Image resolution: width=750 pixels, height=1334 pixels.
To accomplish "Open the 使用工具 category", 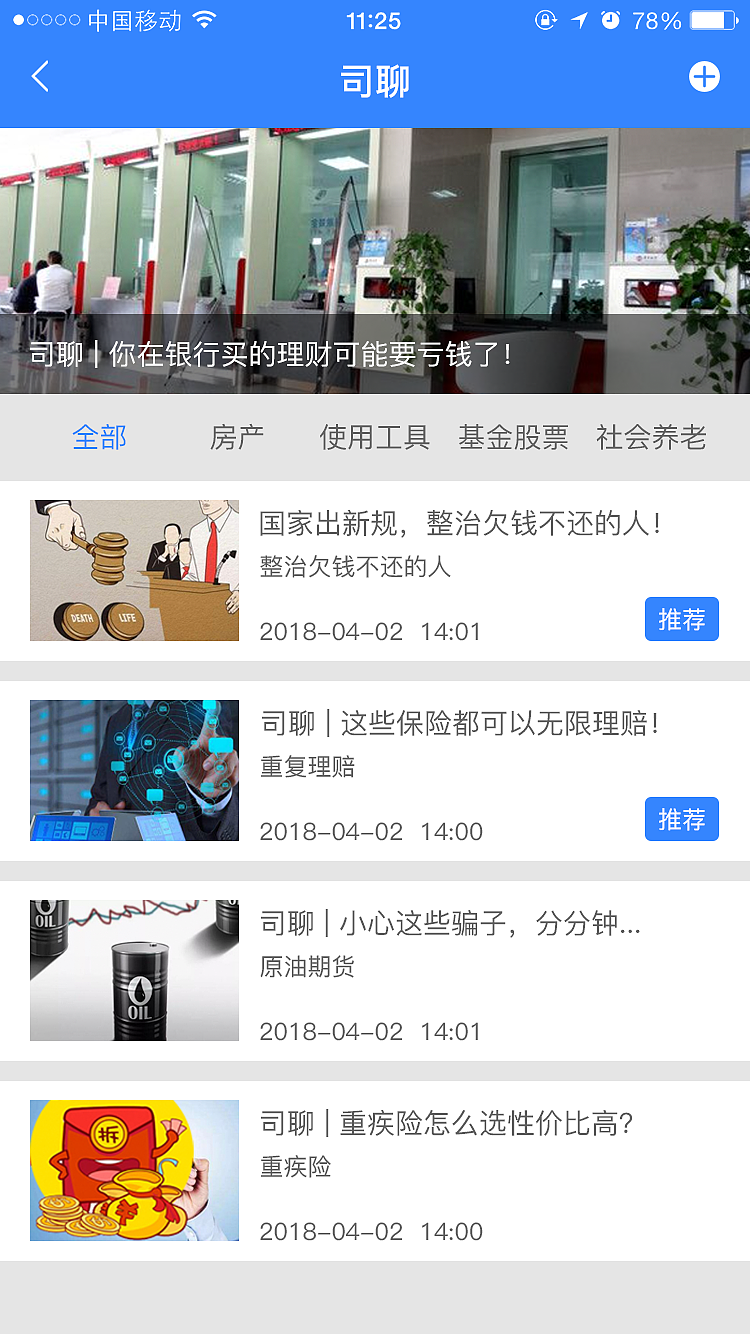I will click(x=375, y=437).
